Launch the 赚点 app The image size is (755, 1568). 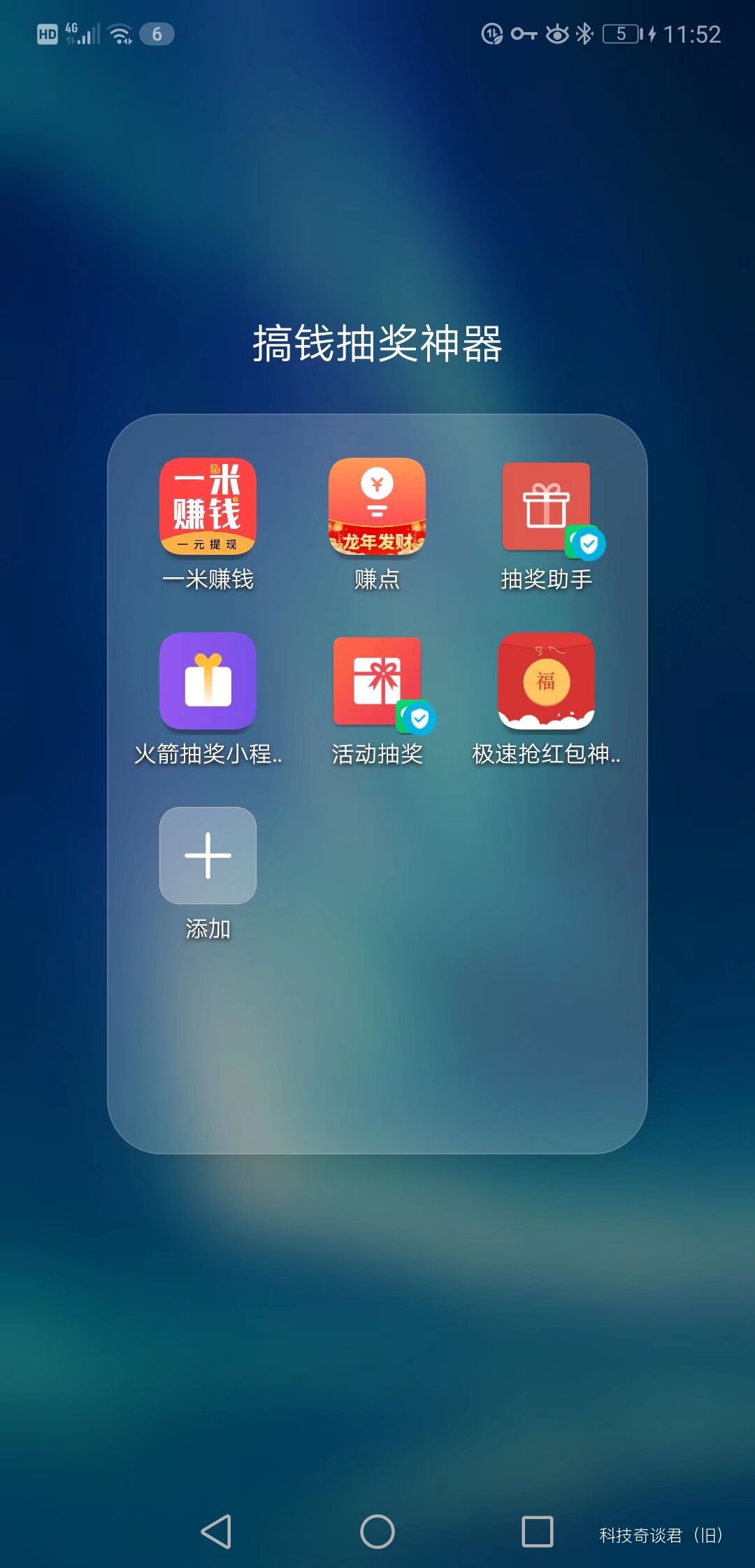point(377,507)
